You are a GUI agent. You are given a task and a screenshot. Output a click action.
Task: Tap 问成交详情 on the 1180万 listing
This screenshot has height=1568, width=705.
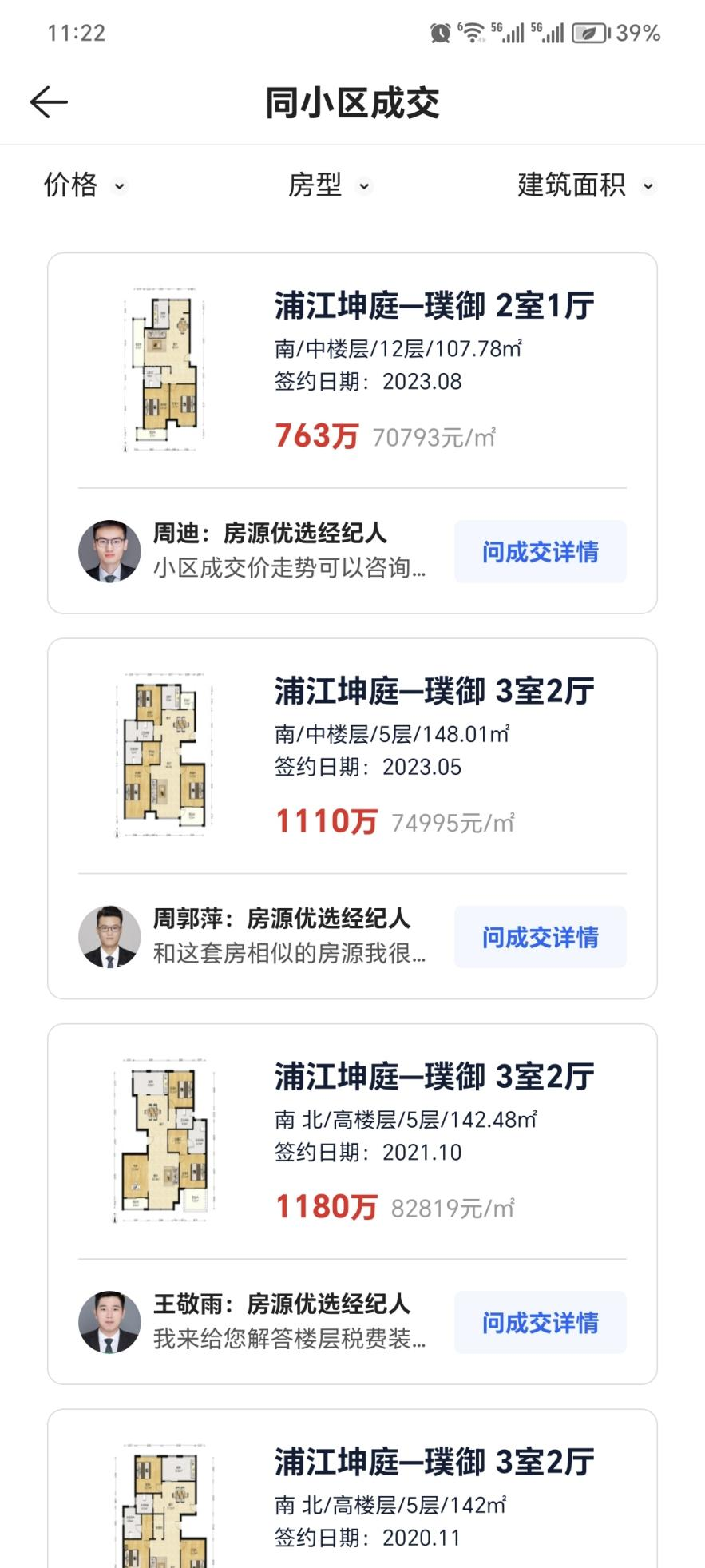pyautogui.click(x=540, y=1324)
